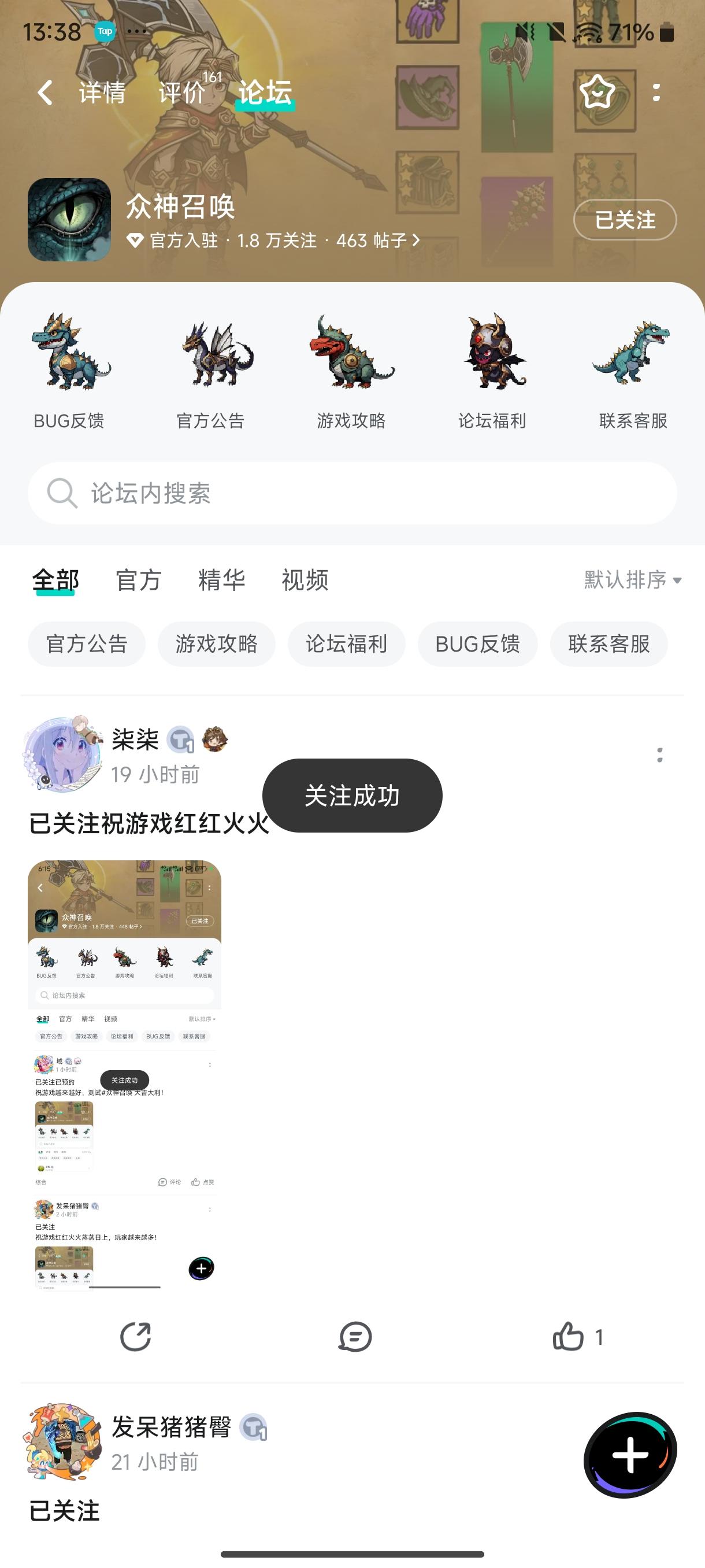
Task: Like 柒柒's post
Action: [x=569, y=1337]
